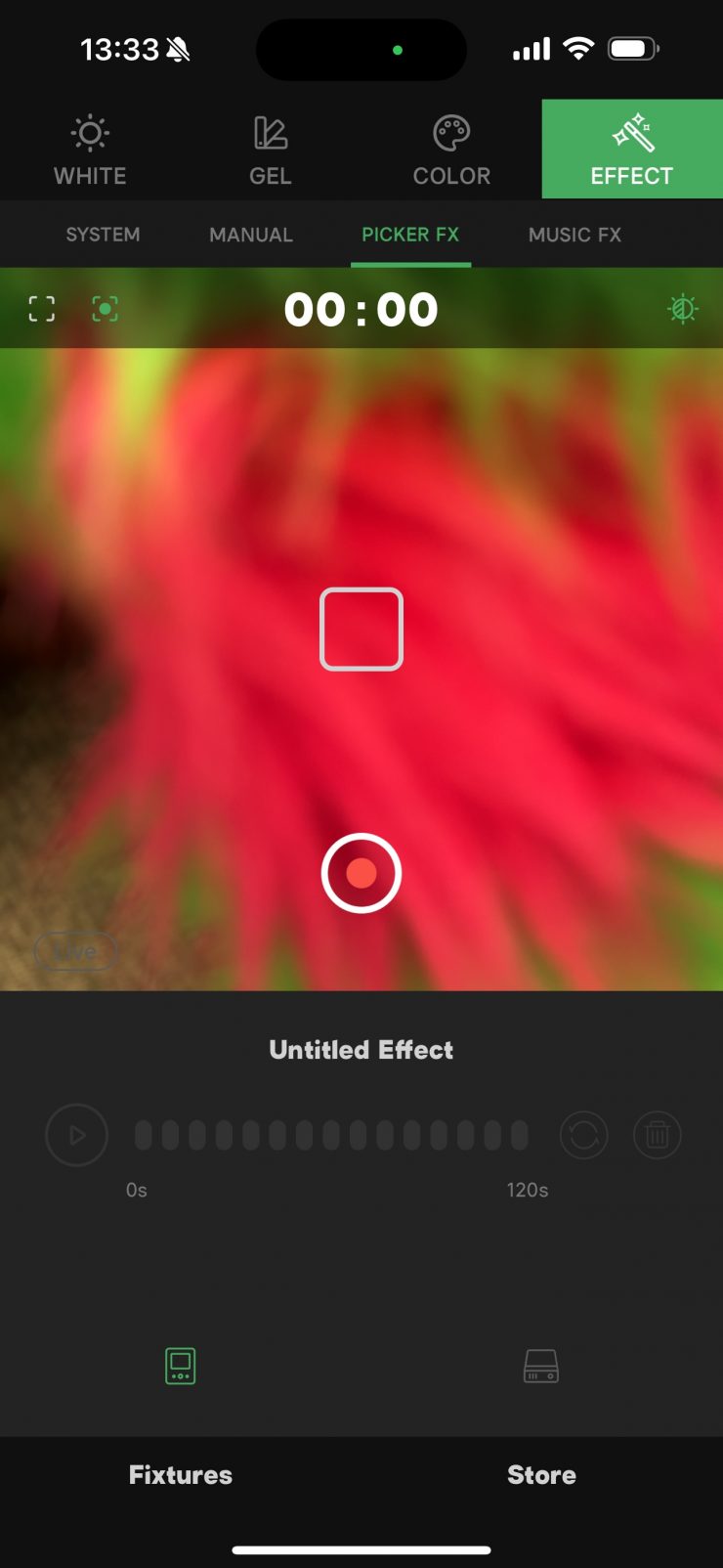Expand the camera view to fullscreen
723x1568 pixels.
click(42, 310)
